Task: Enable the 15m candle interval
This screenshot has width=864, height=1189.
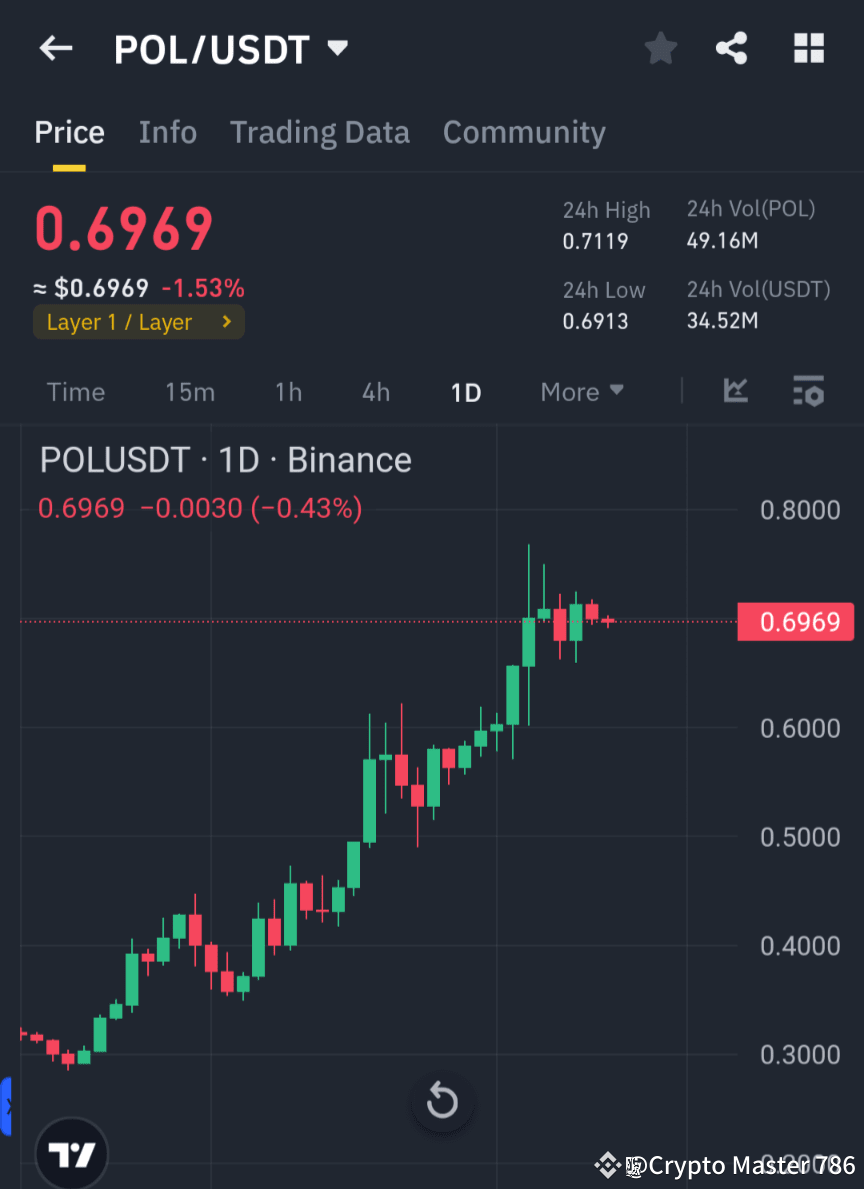Action: tap(190, 392)
